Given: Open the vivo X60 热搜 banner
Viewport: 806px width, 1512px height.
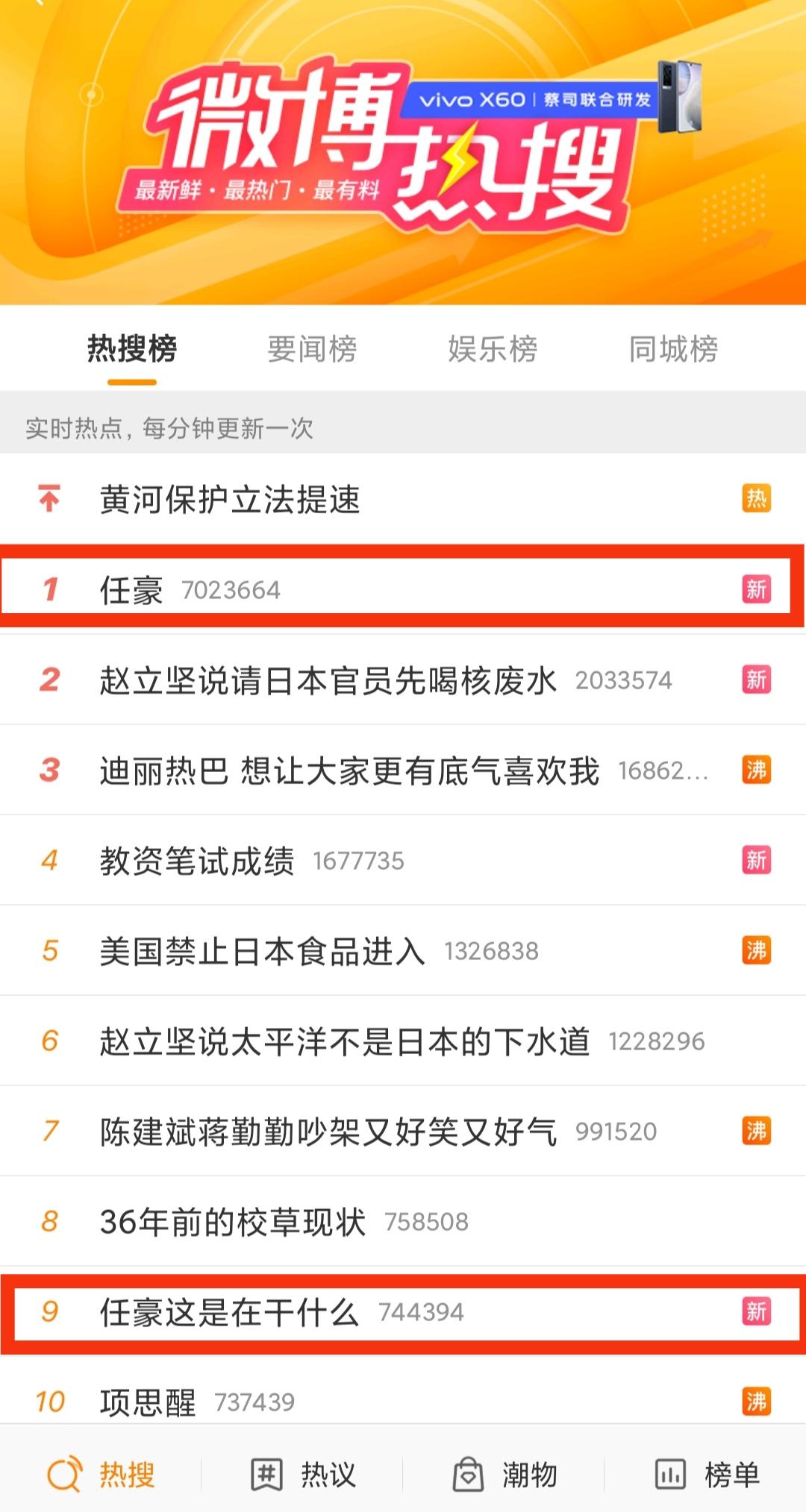Looking at the screenshot, I should click(403, 152).
